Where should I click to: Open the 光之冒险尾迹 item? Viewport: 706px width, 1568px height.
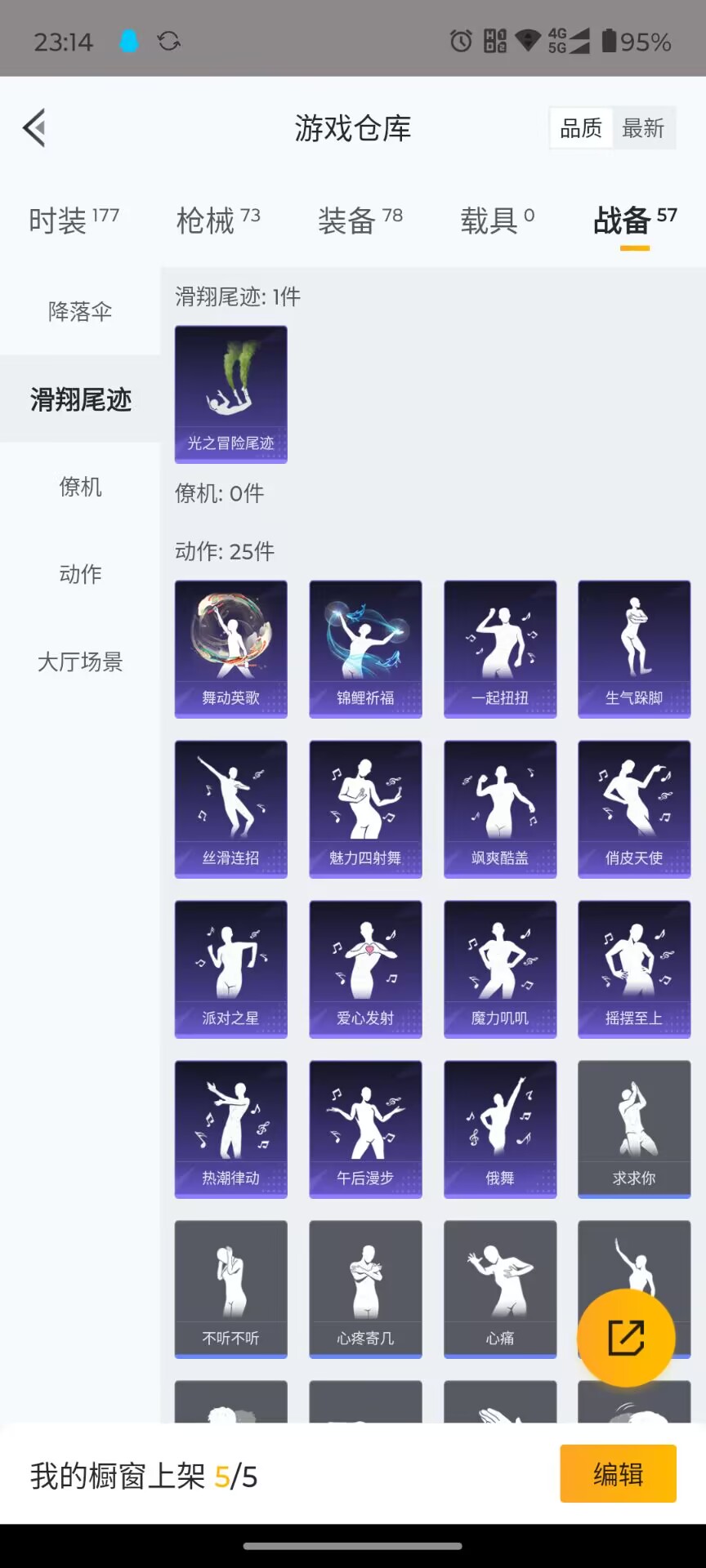click(230, 394)
